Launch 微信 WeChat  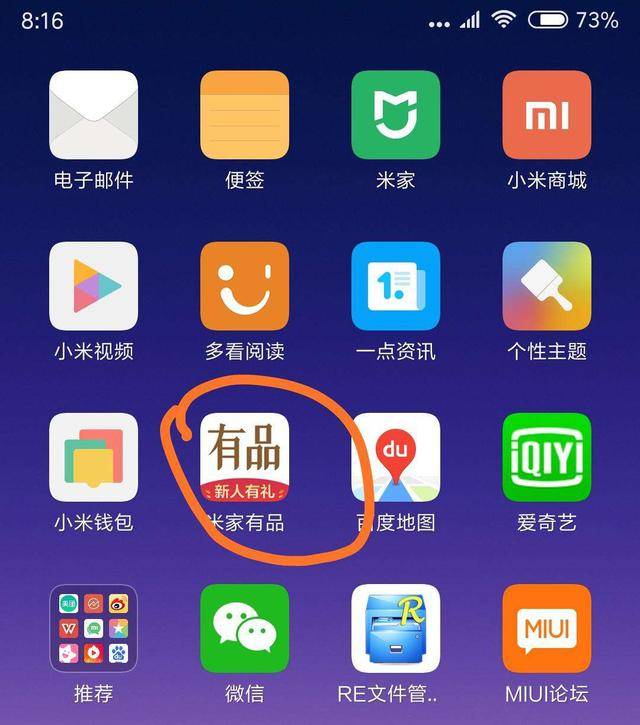245,628
